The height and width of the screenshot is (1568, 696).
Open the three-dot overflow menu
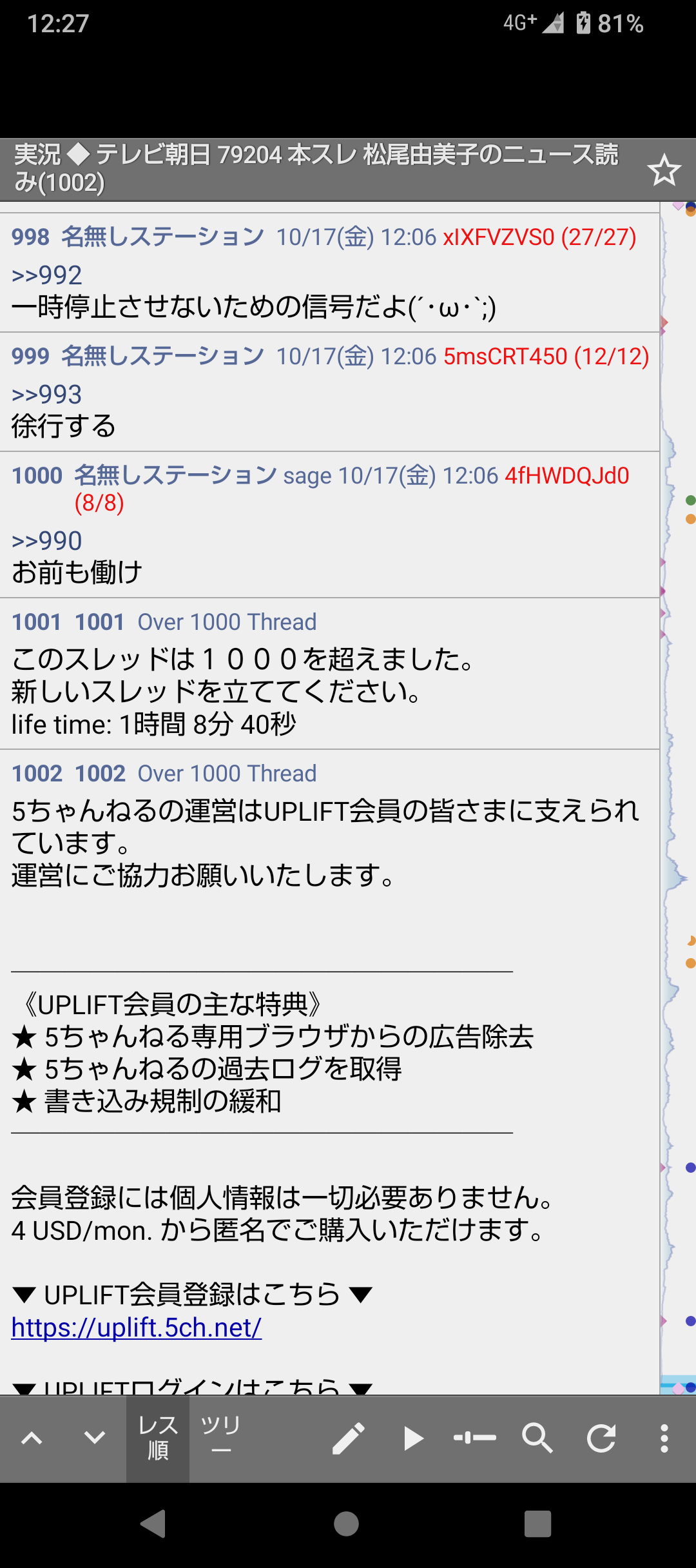click(664, 1438)
